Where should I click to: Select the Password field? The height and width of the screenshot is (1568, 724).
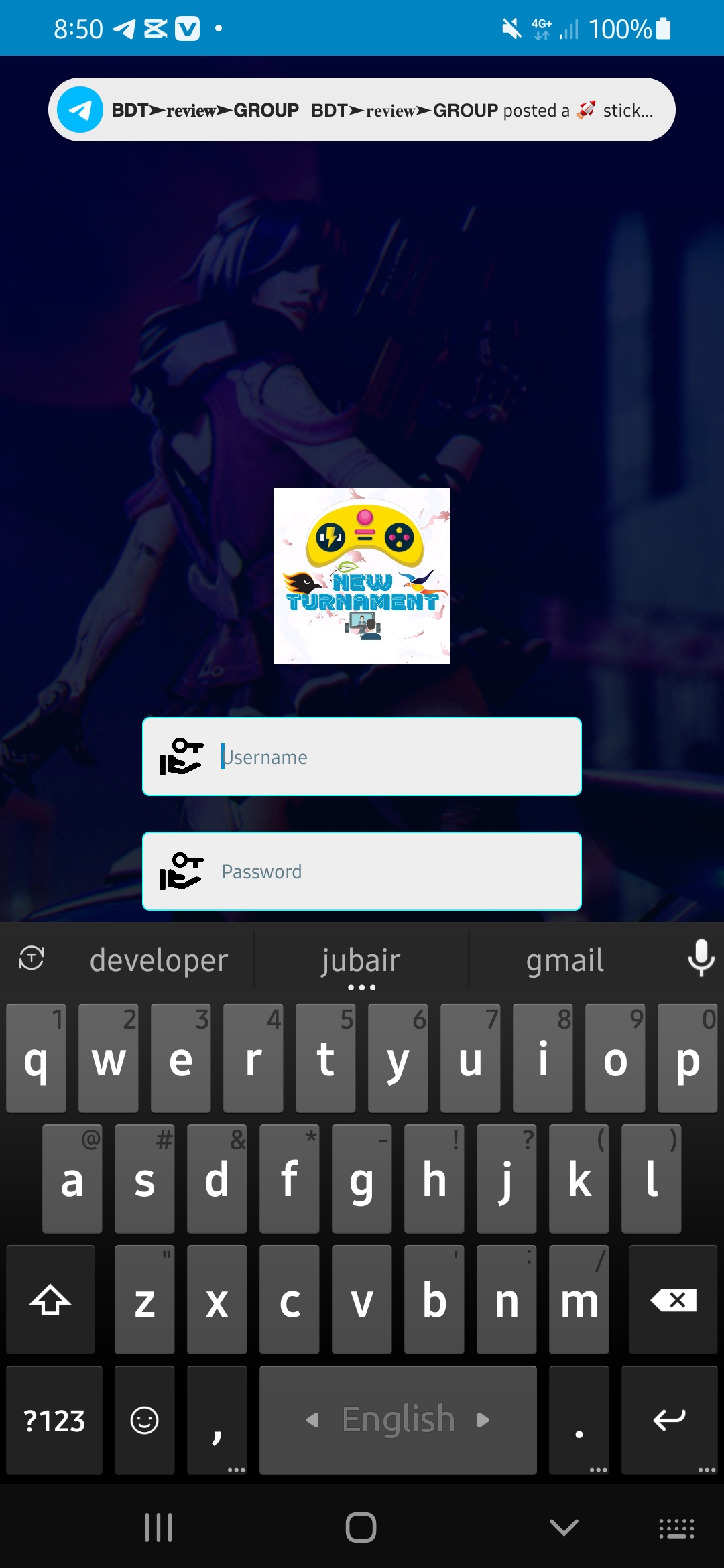(x=362, y=871)
